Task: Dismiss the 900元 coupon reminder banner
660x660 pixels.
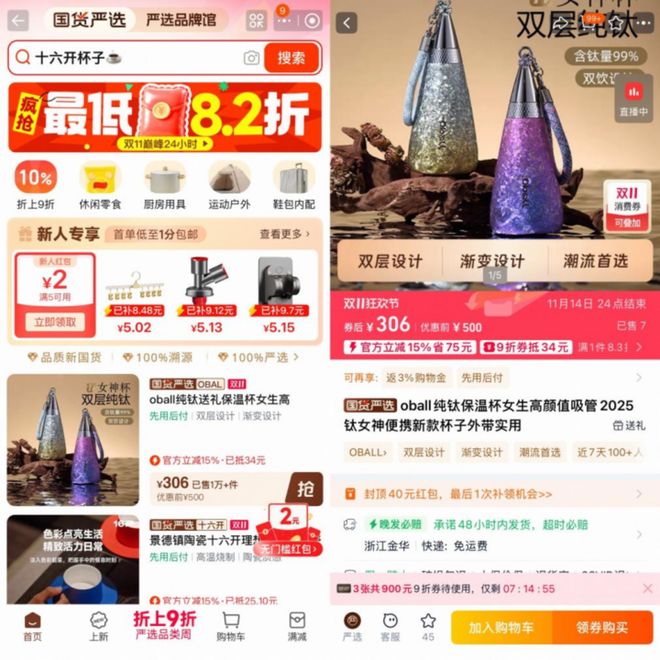Action: 647,589
